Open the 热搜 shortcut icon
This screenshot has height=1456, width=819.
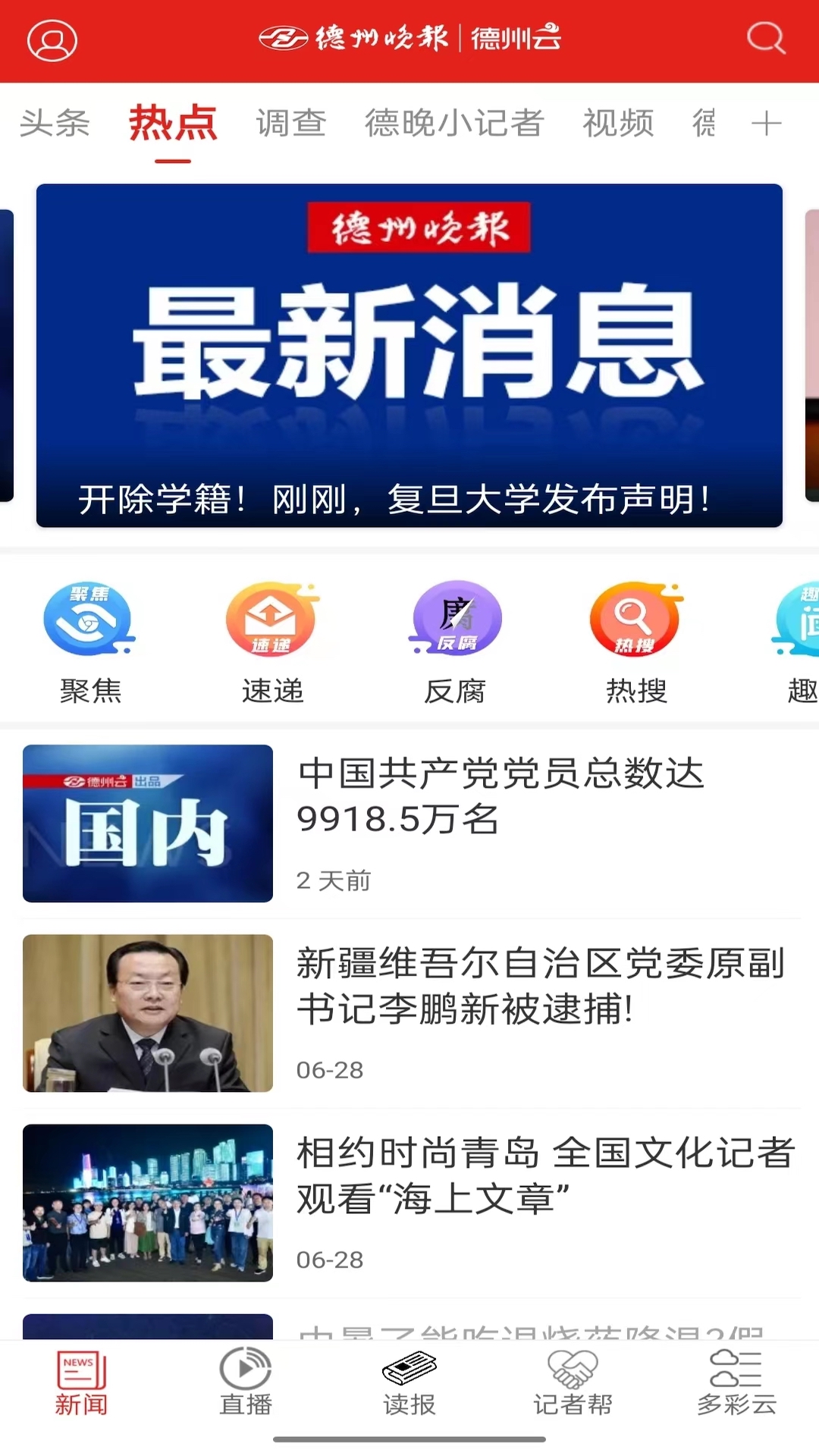tap(637, 620)
